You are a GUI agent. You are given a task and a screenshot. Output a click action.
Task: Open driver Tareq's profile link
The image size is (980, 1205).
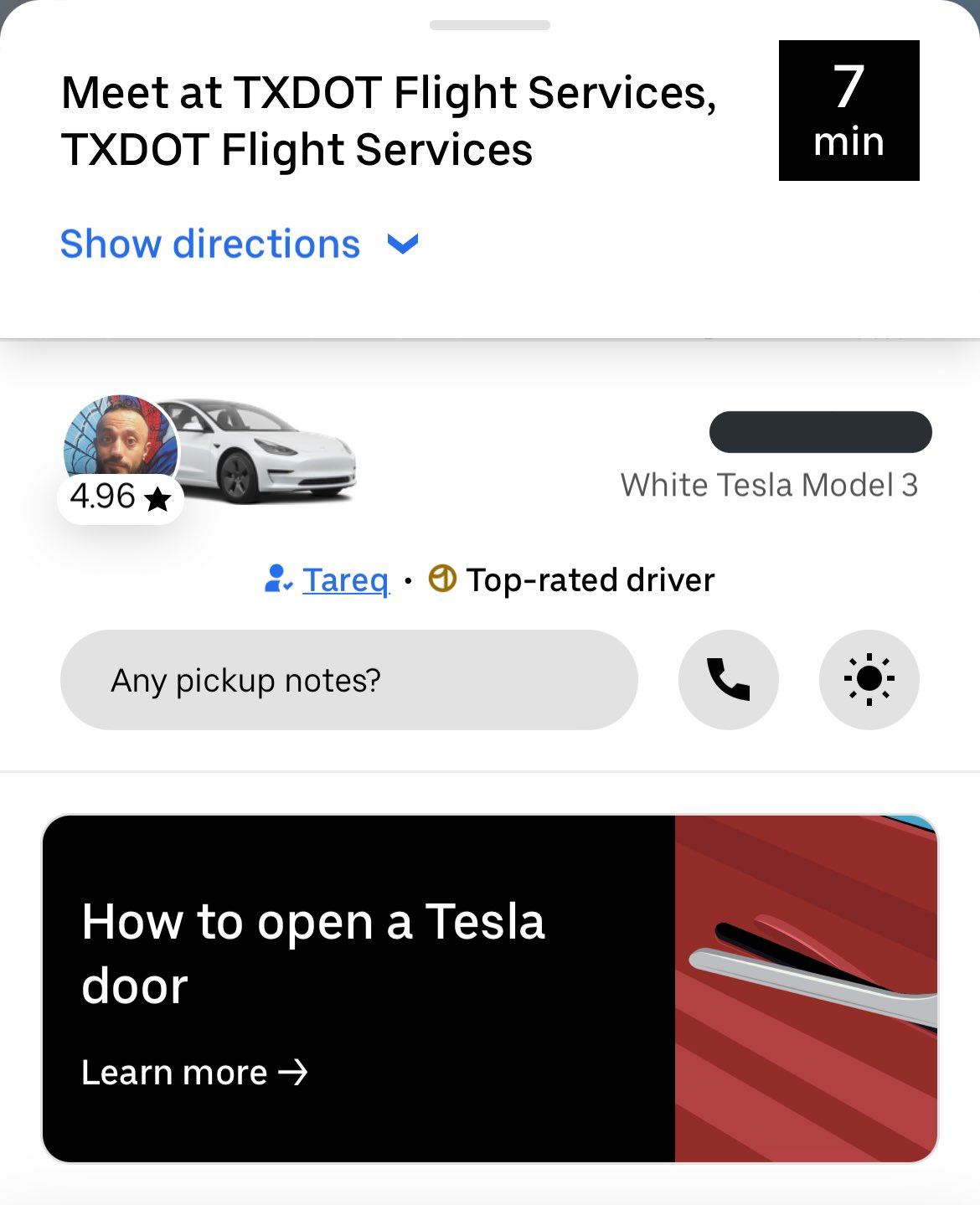[345, 579]
